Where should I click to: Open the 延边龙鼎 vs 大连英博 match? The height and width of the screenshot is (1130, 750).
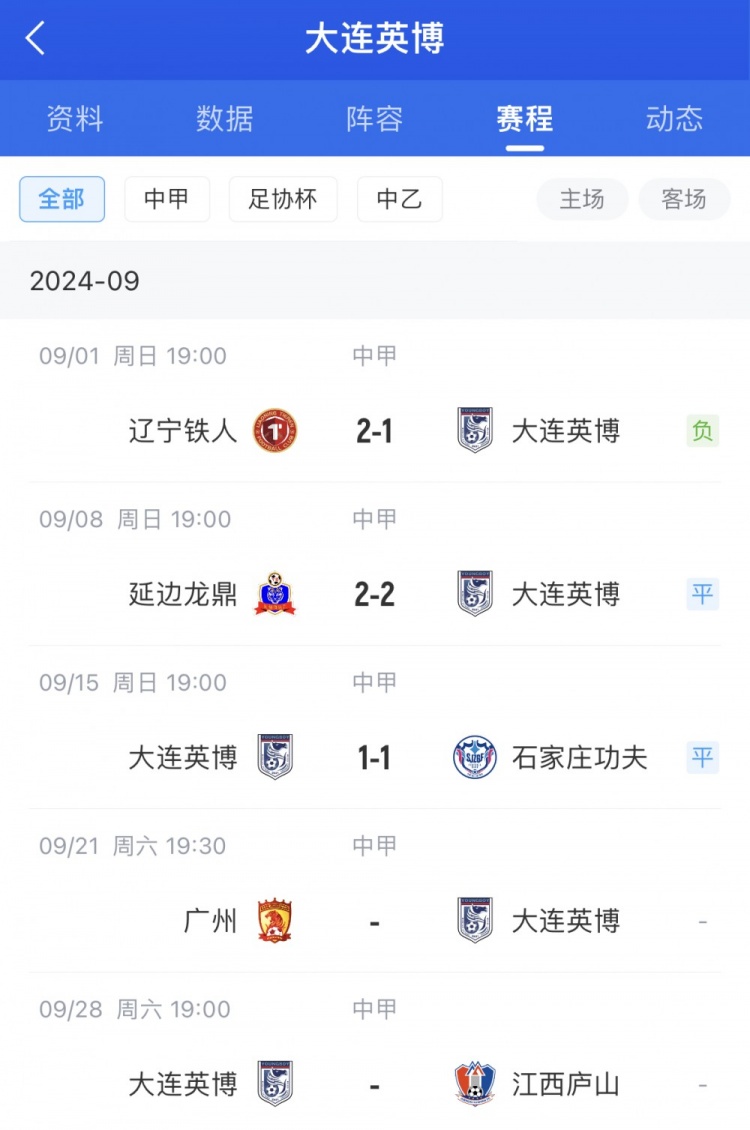(x=375, y=594)
